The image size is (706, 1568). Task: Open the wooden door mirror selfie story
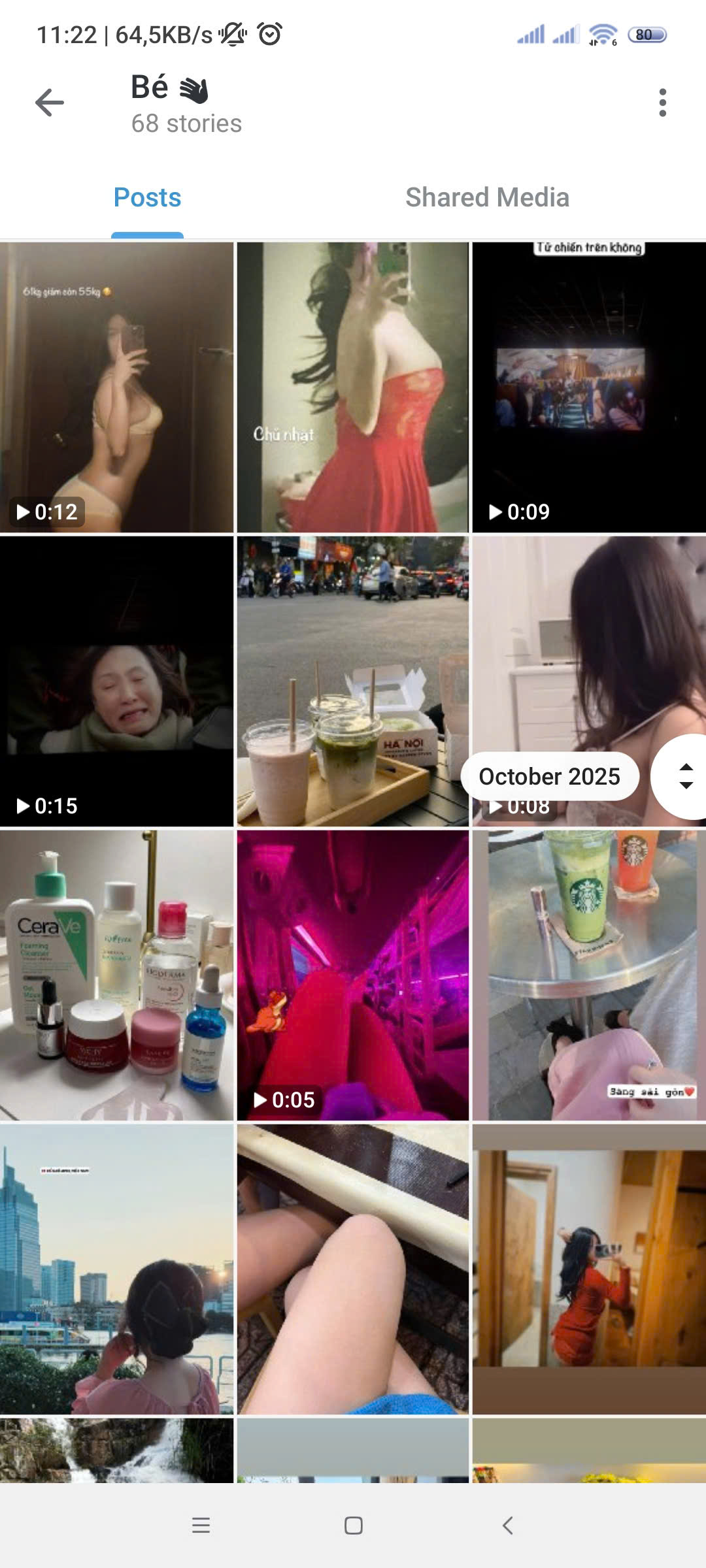588,1269
